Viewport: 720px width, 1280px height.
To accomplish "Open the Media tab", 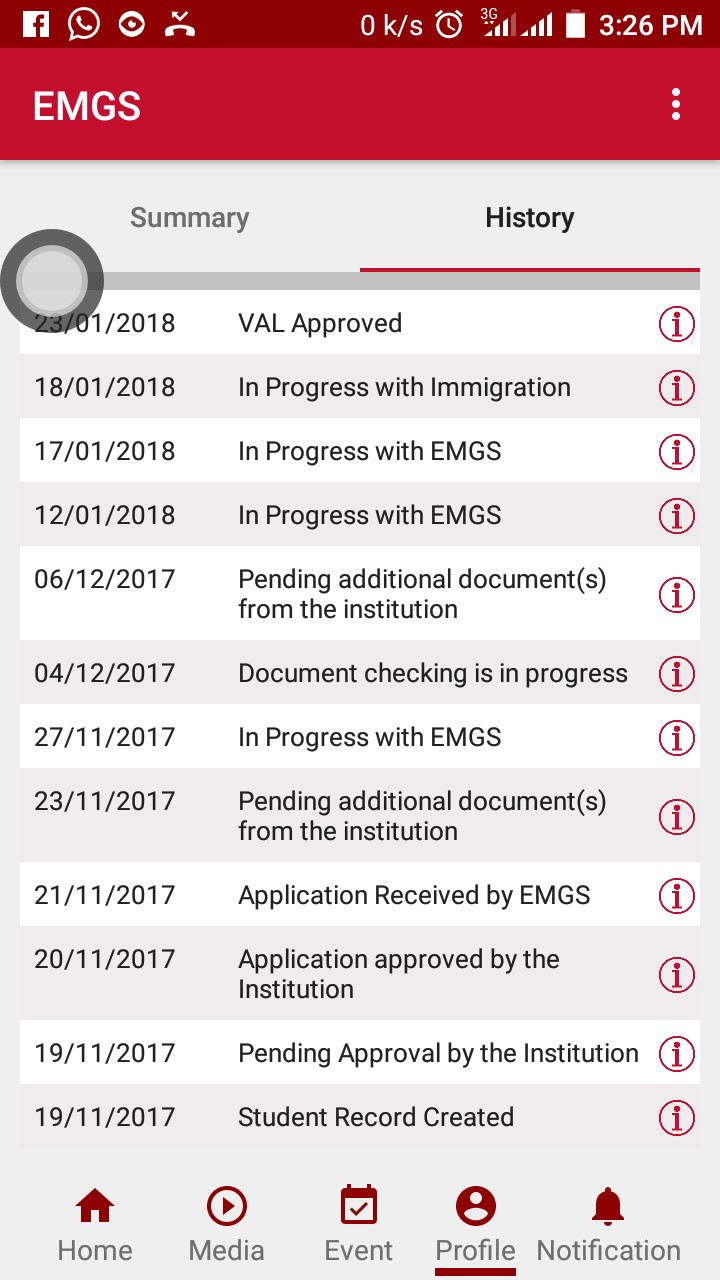I will pyautogui.click(x=227, y=1225).
